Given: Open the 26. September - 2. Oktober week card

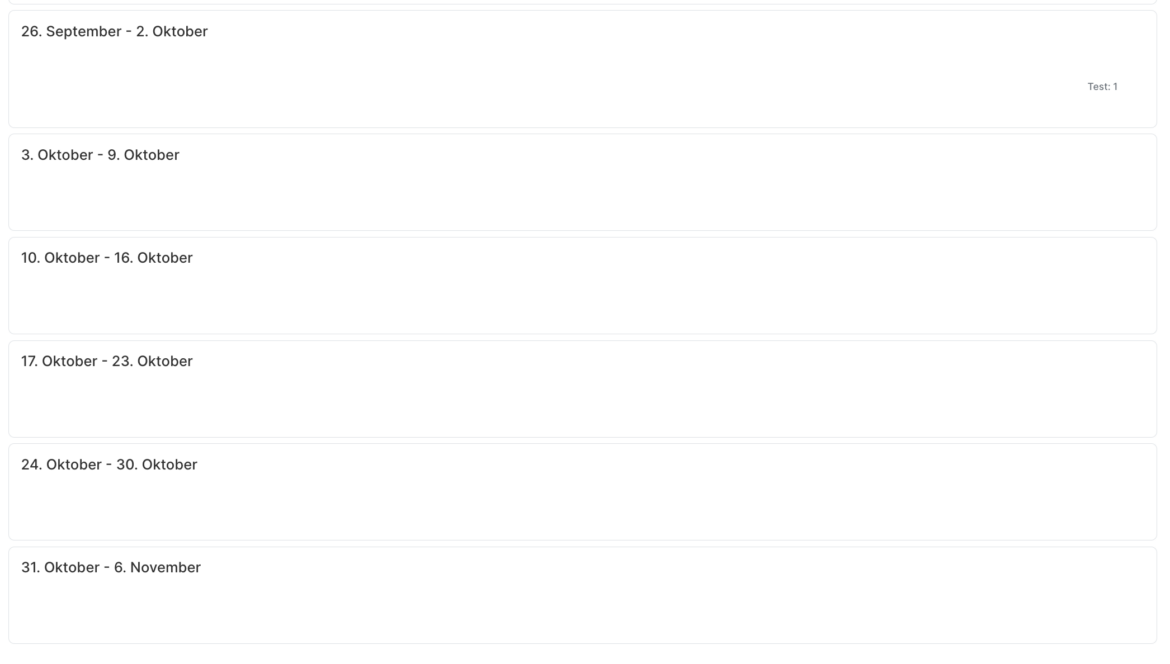Looking at the screenshot, I should (582, 69).
